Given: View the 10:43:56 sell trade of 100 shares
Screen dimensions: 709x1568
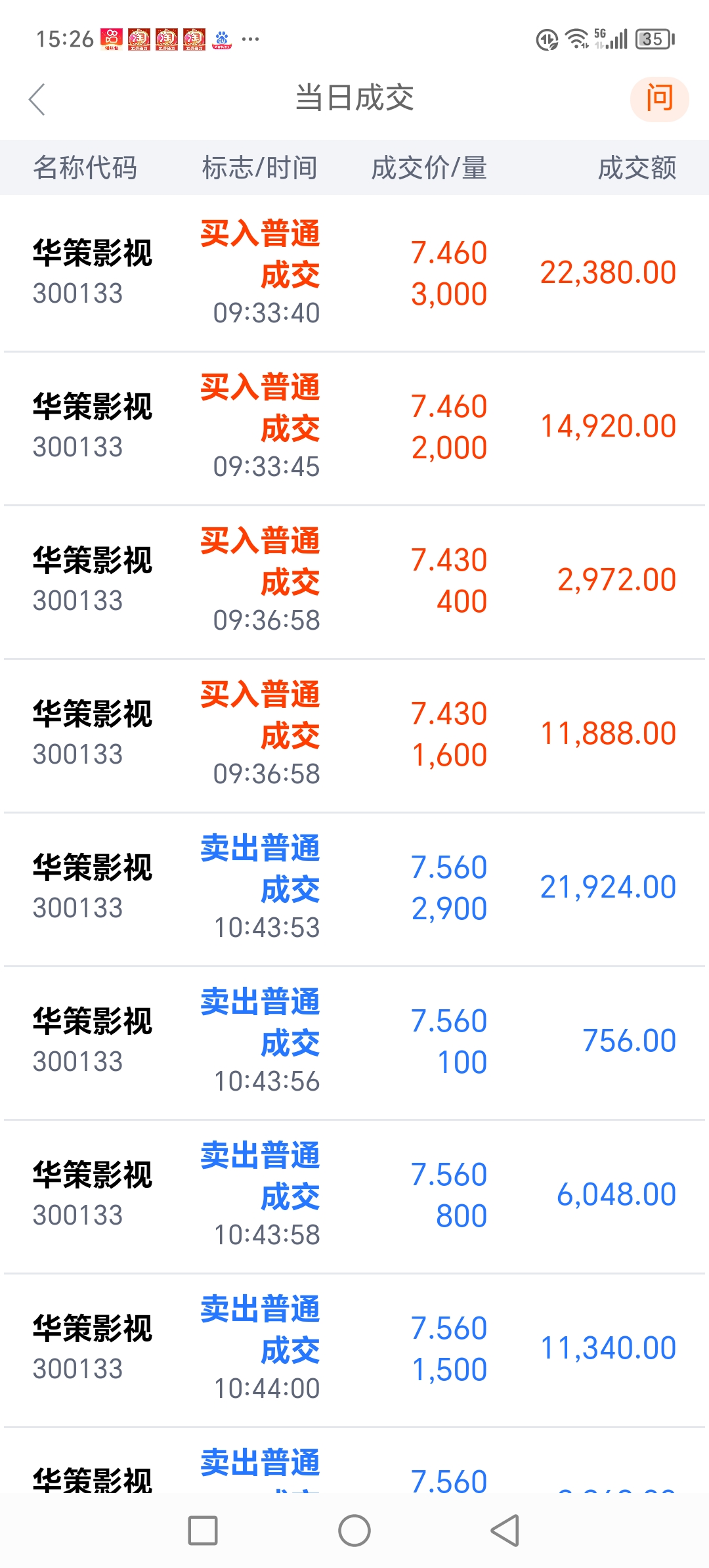Looking at the screenshot, I should (354, 1042).
